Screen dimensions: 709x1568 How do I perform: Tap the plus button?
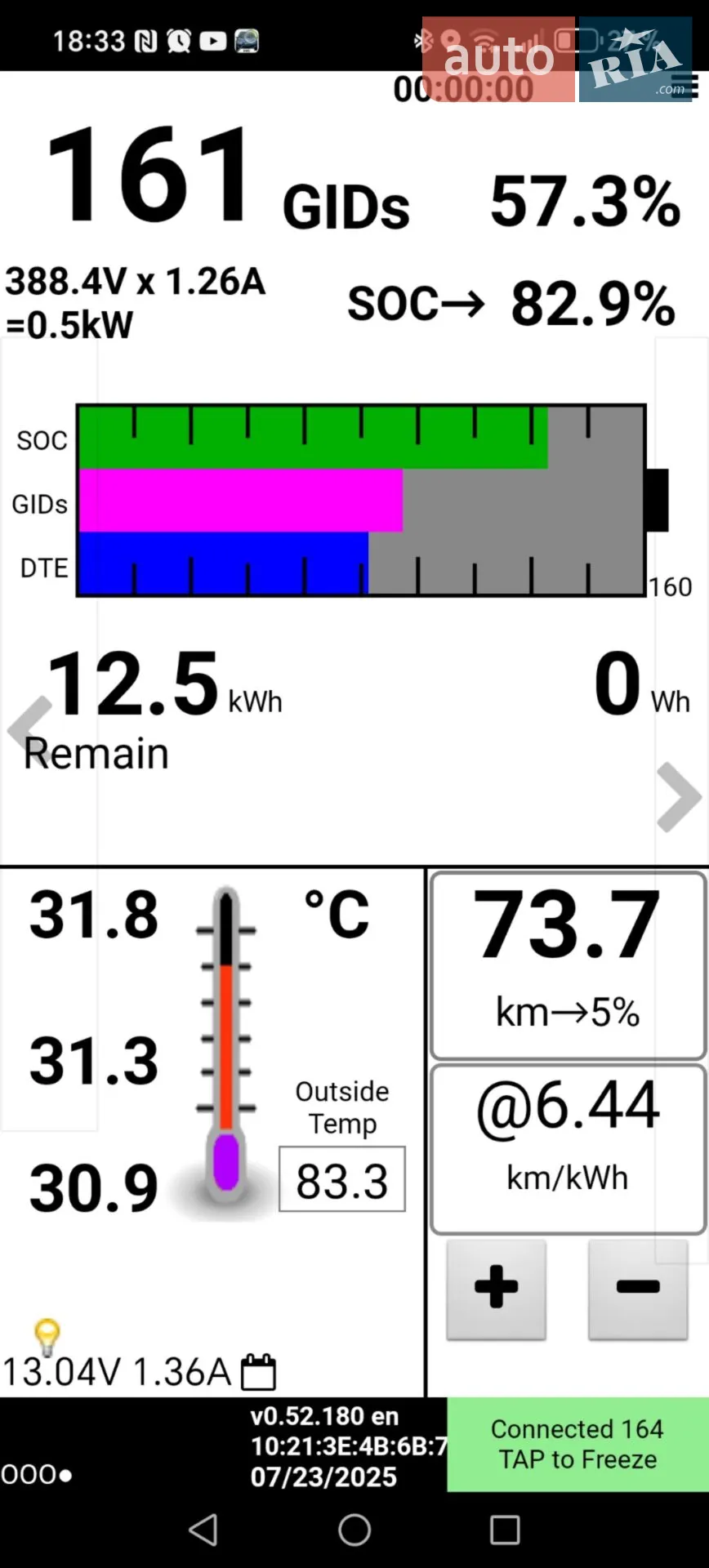pos(497,1289)
